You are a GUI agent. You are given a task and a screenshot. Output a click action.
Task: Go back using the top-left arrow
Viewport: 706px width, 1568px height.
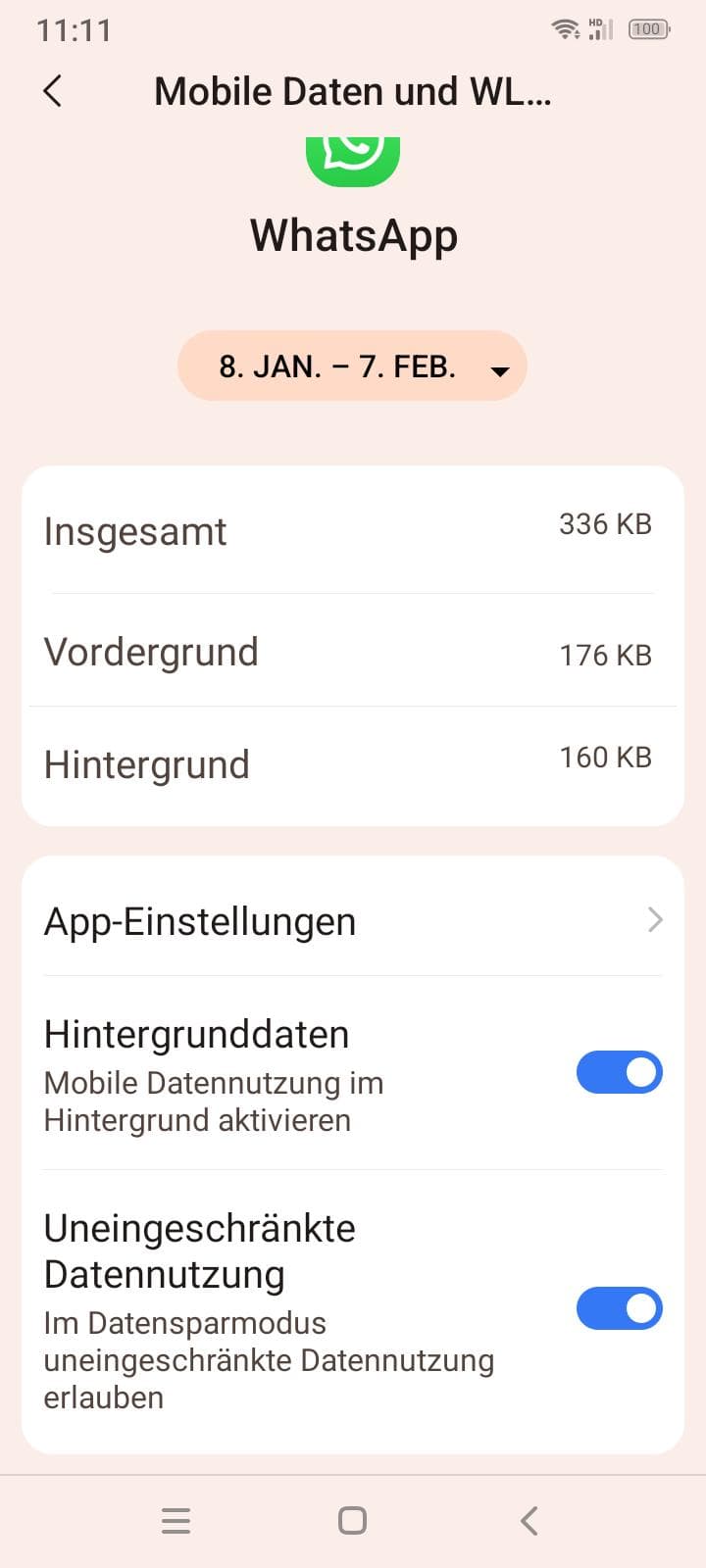point(53,91)
